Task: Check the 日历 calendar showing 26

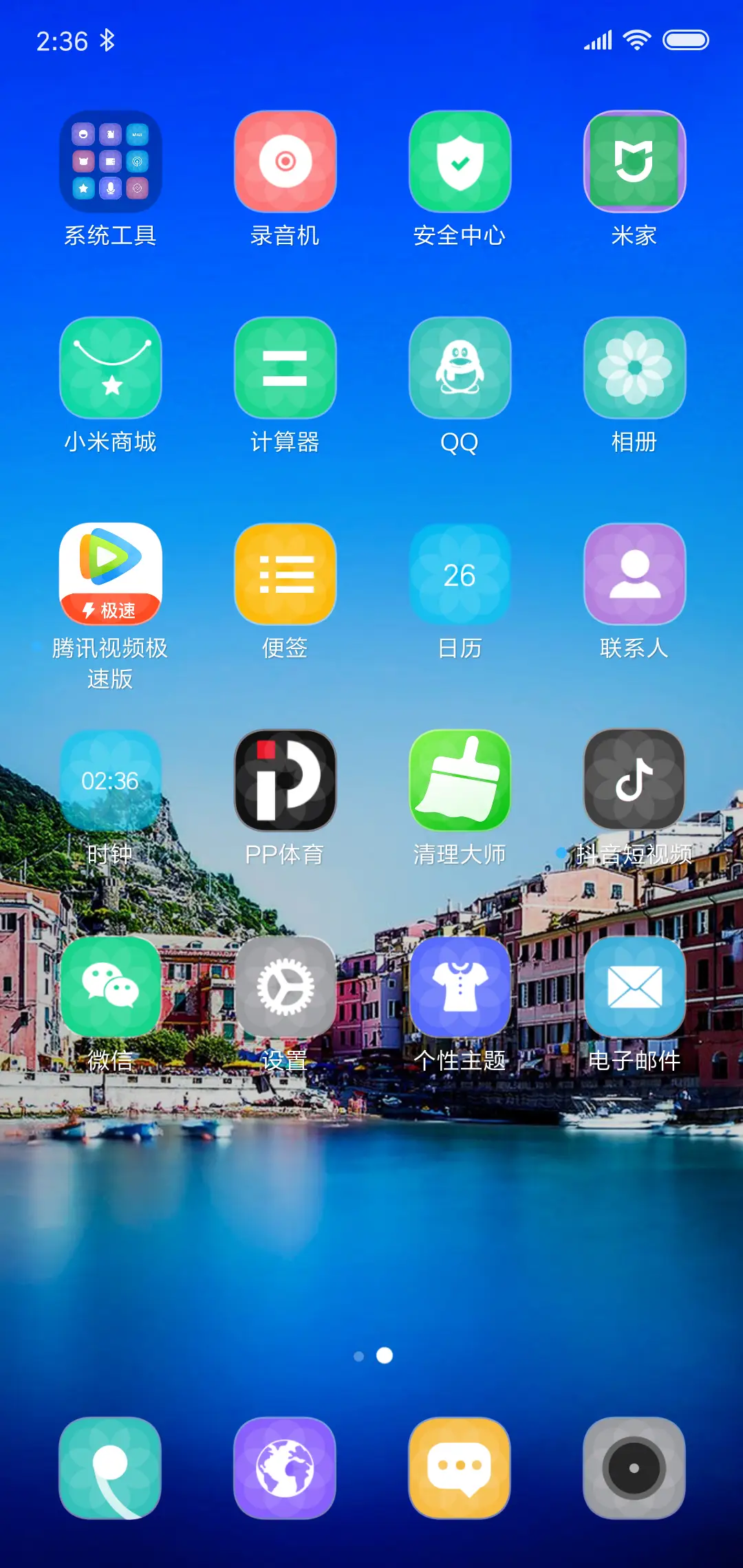Action: [x=460, y=574]
